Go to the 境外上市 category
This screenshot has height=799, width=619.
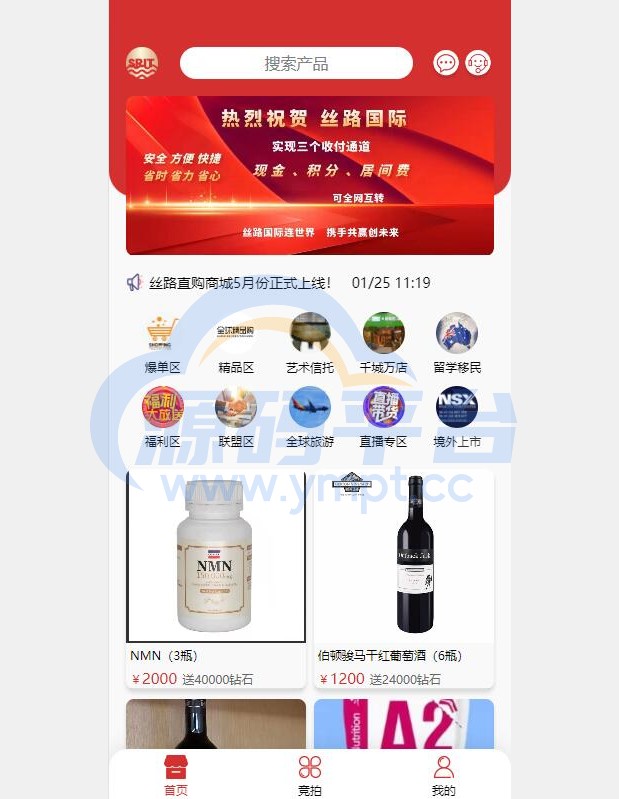point(457,415)
